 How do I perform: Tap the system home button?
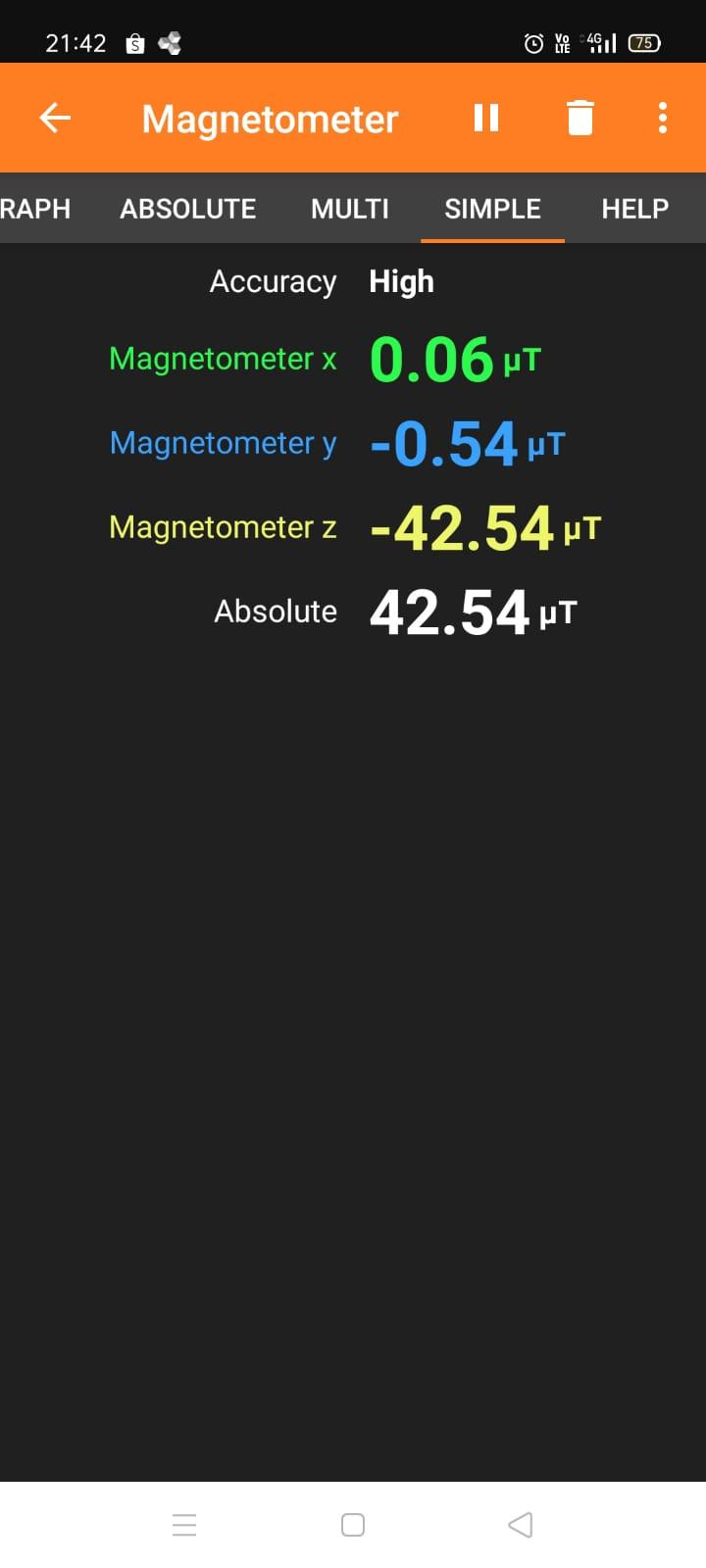(x=353, y=1525)
